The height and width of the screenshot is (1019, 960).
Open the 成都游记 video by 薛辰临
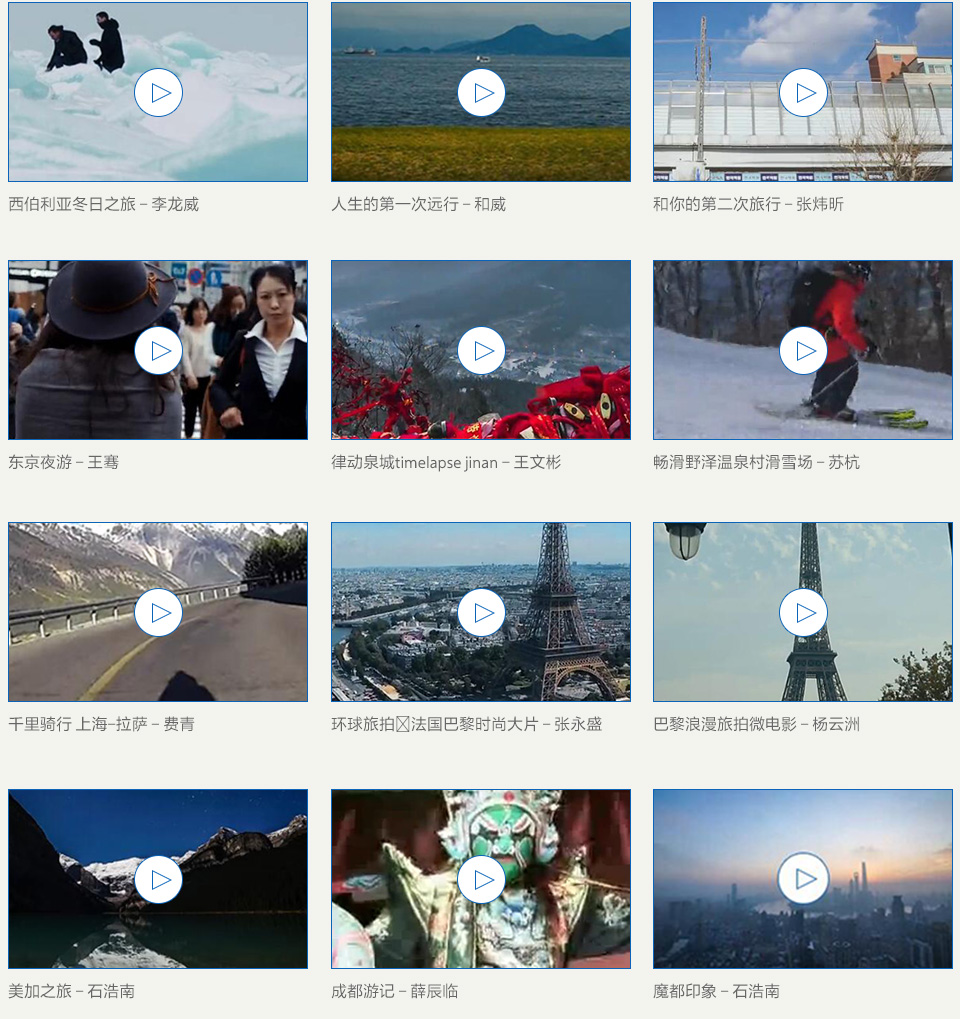tap(481, 880)
